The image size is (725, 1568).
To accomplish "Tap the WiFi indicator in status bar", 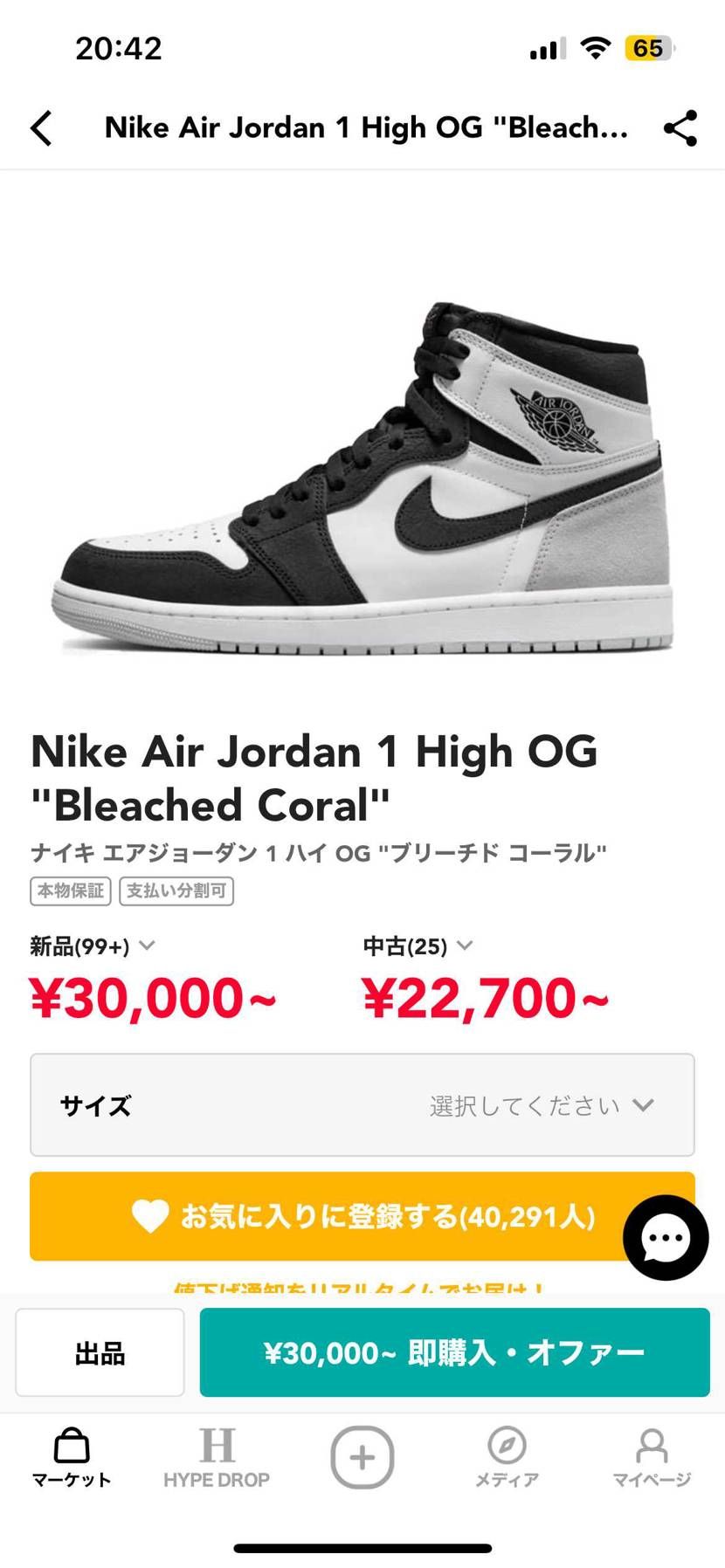I will (595, 48).
